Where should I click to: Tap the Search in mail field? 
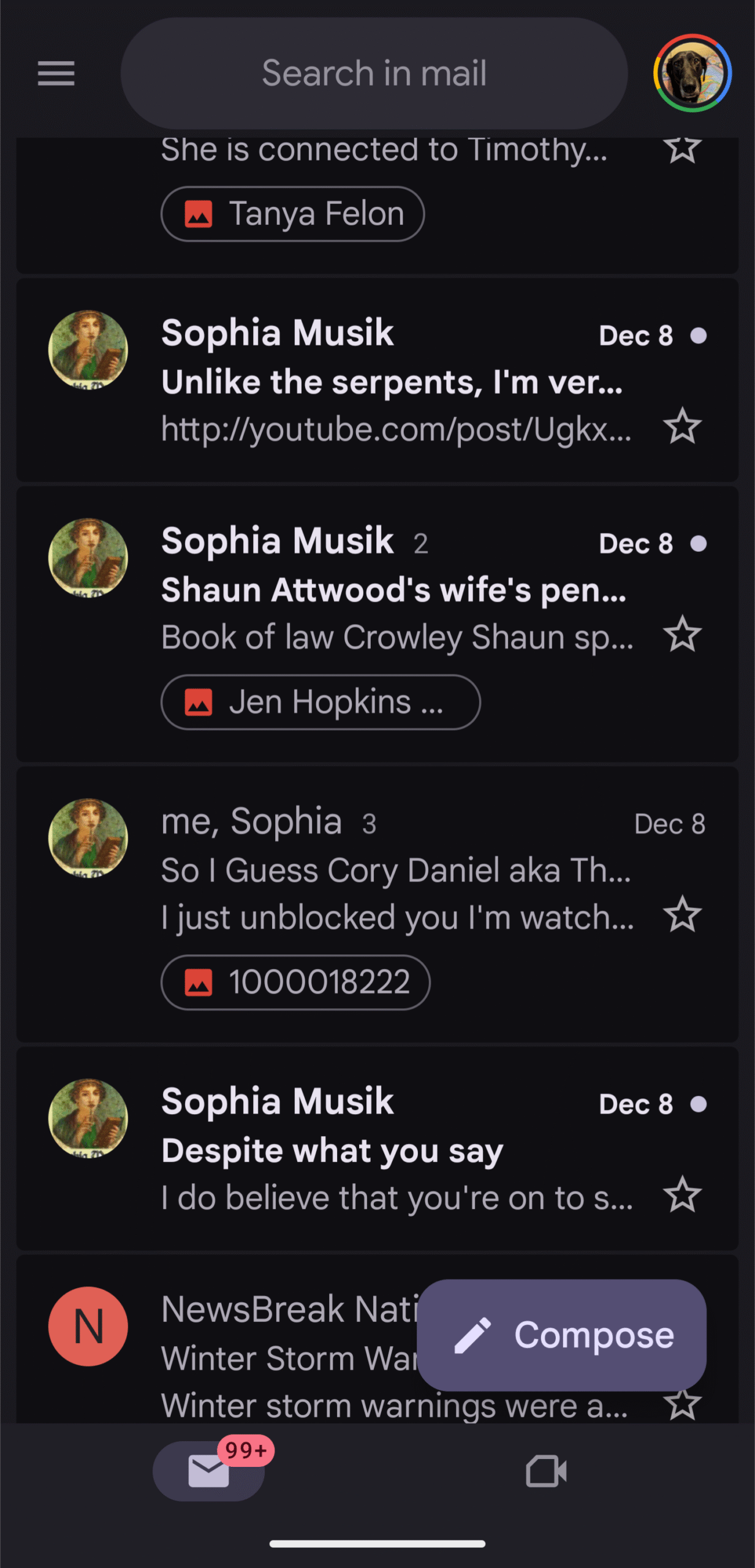[374, 73]
